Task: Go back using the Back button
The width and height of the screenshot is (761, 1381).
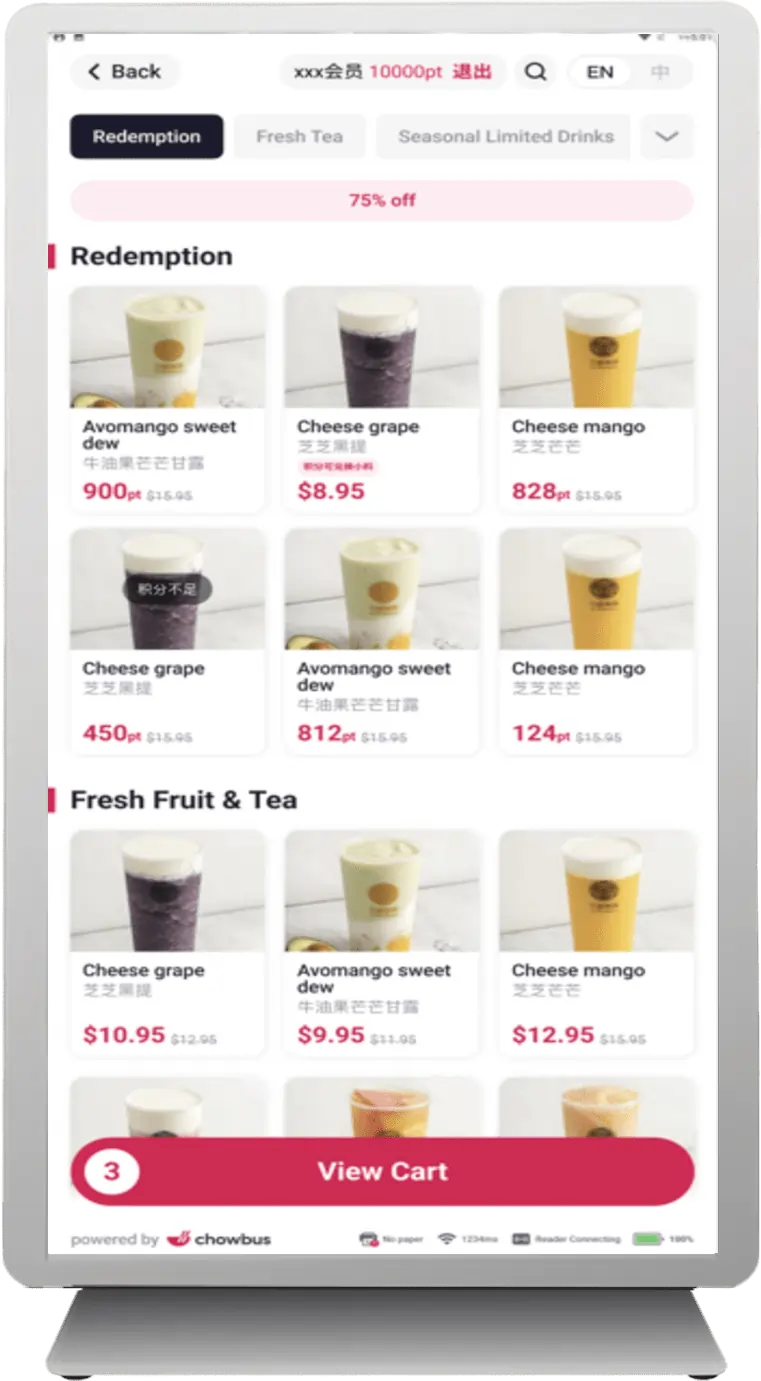Action: pyautogui.click(x=125, y=72)
